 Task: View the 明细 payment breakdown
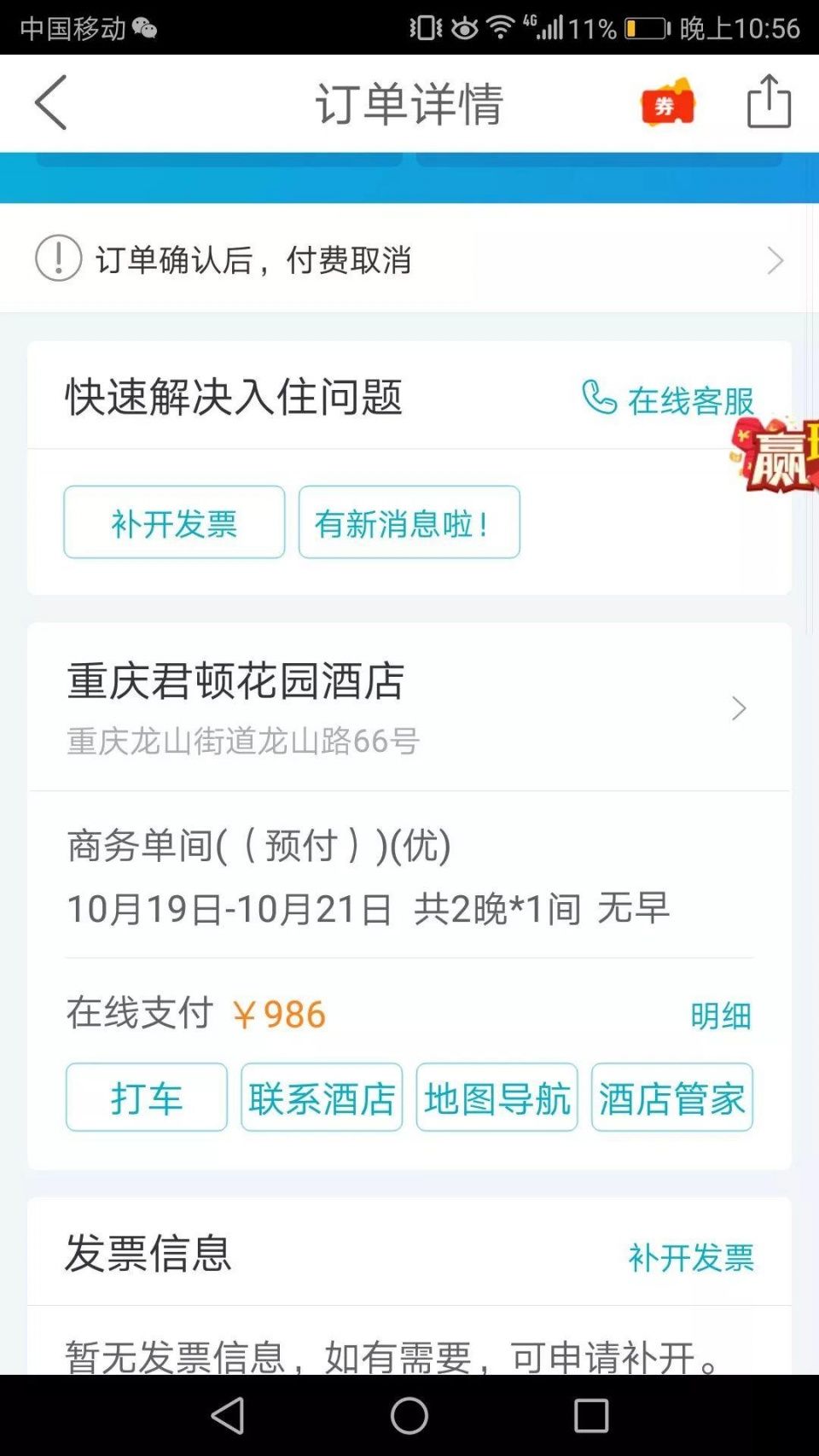[720, 1015]
